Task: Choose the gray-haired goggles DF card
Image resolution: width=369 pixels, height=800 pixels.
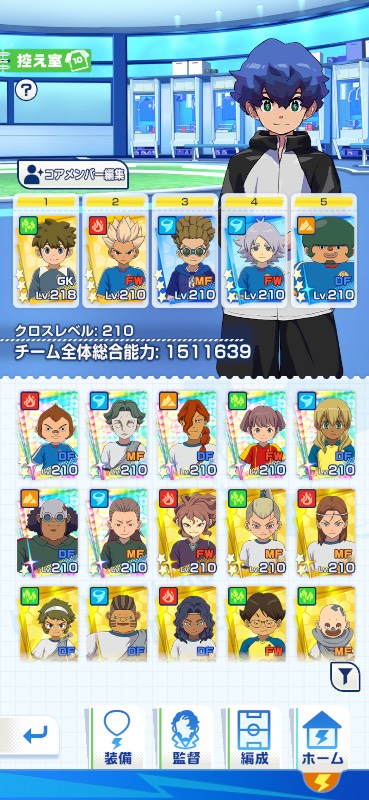Action: tap(49, 532)
